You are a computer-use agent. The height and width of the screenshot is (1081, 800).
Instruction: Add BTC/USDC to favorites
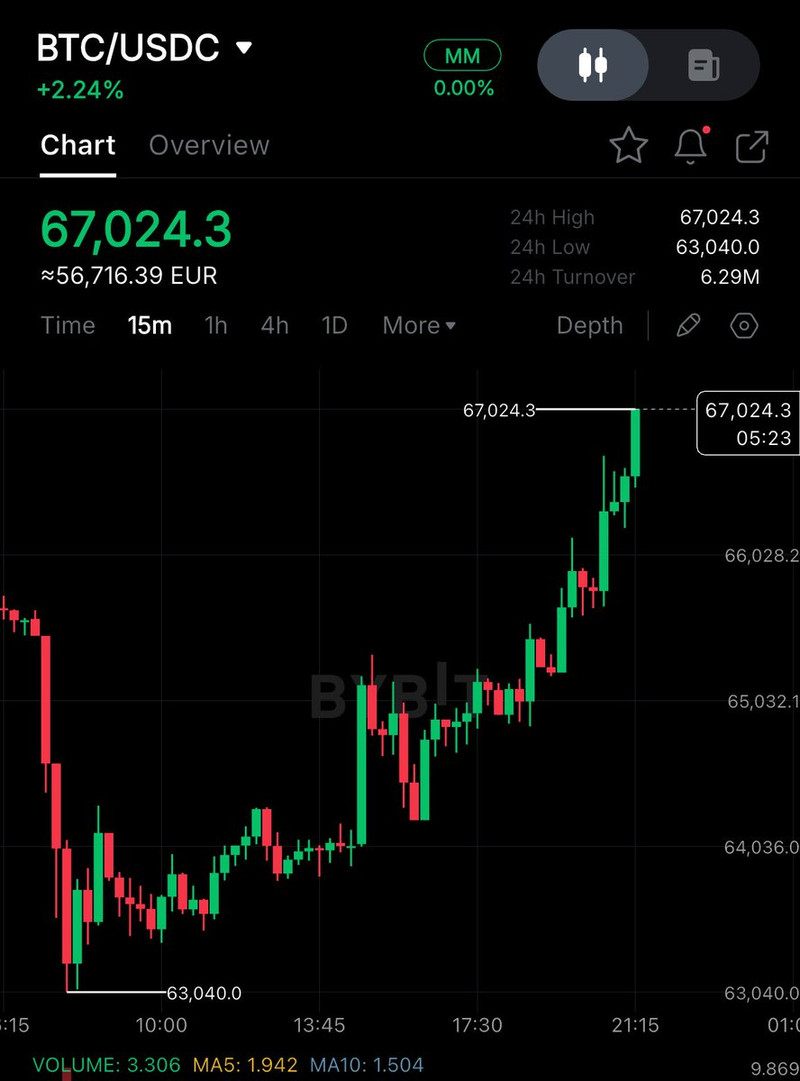[x=629, y=147]
